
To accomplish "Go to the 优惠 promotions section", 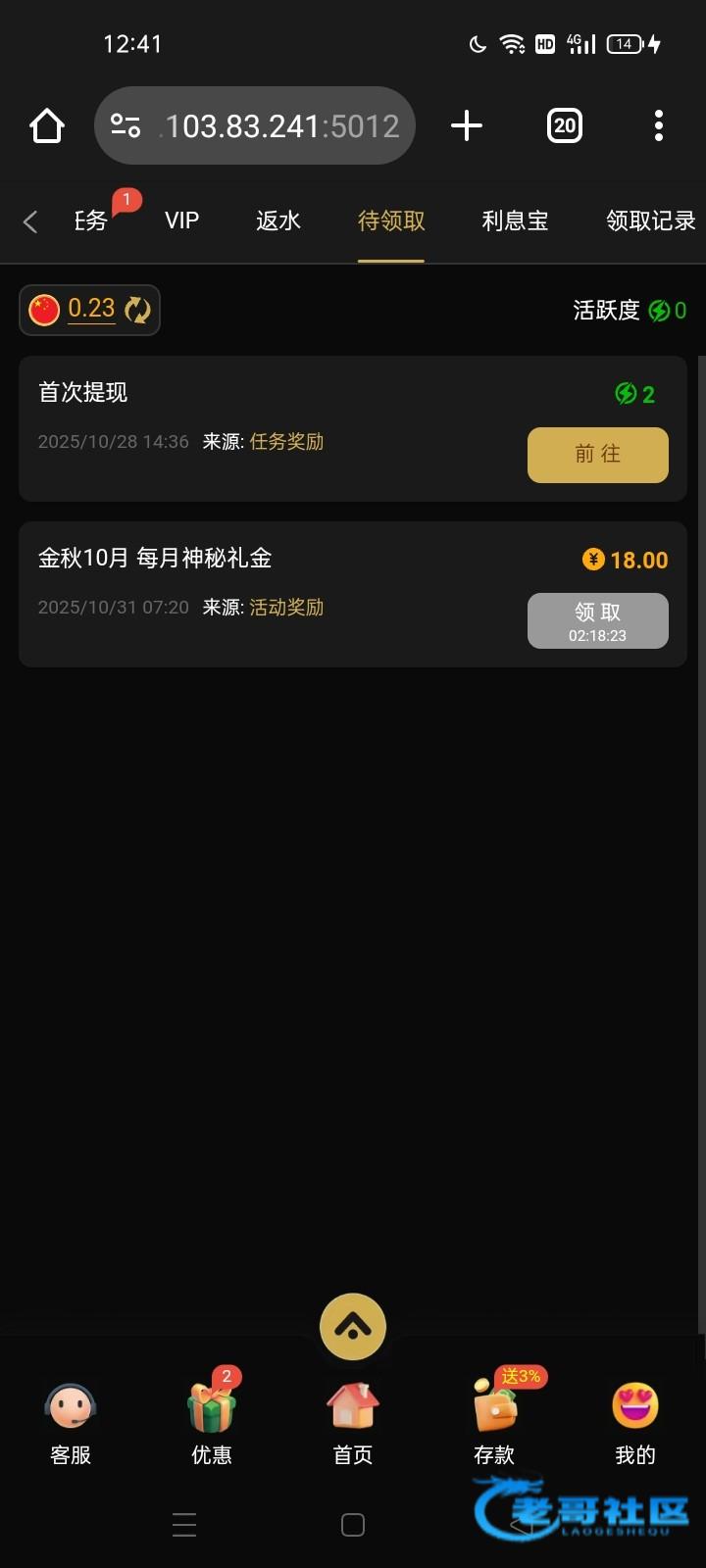I will [x=212, y=1423].
